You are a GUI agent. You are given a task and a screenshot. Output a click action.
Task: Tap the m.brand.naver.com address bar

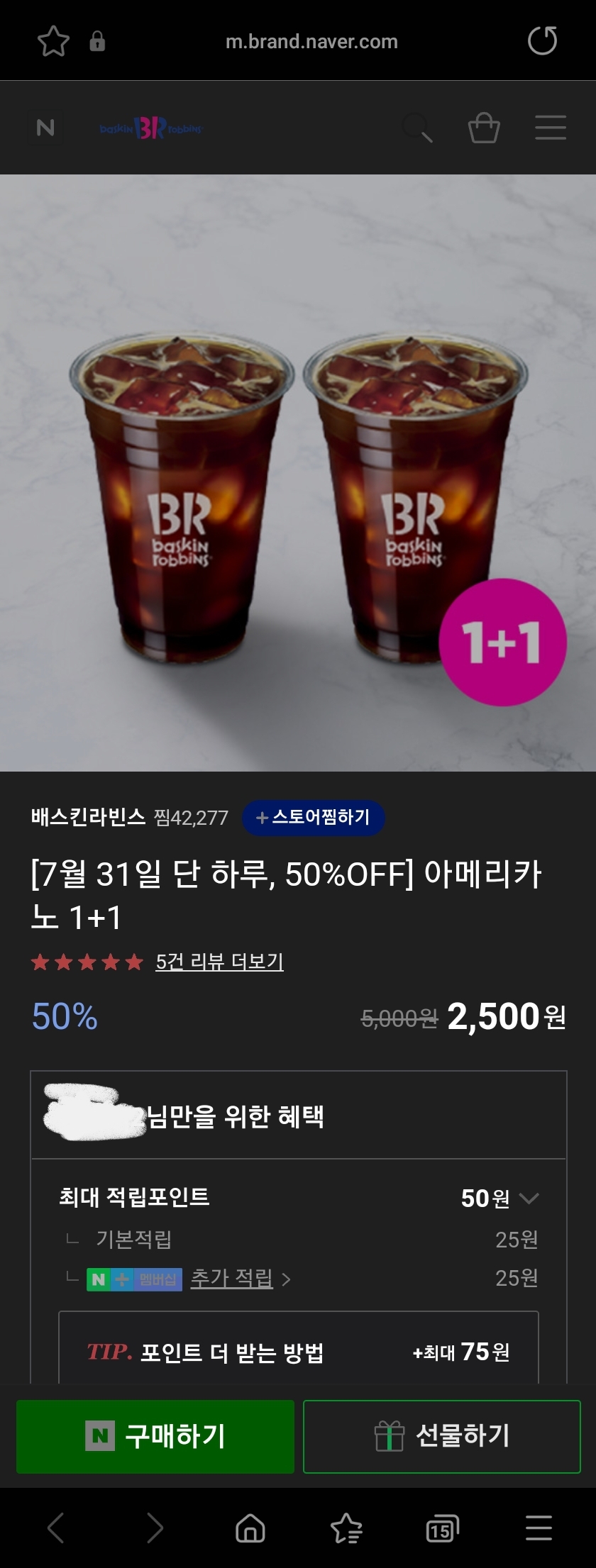[311, 41]
